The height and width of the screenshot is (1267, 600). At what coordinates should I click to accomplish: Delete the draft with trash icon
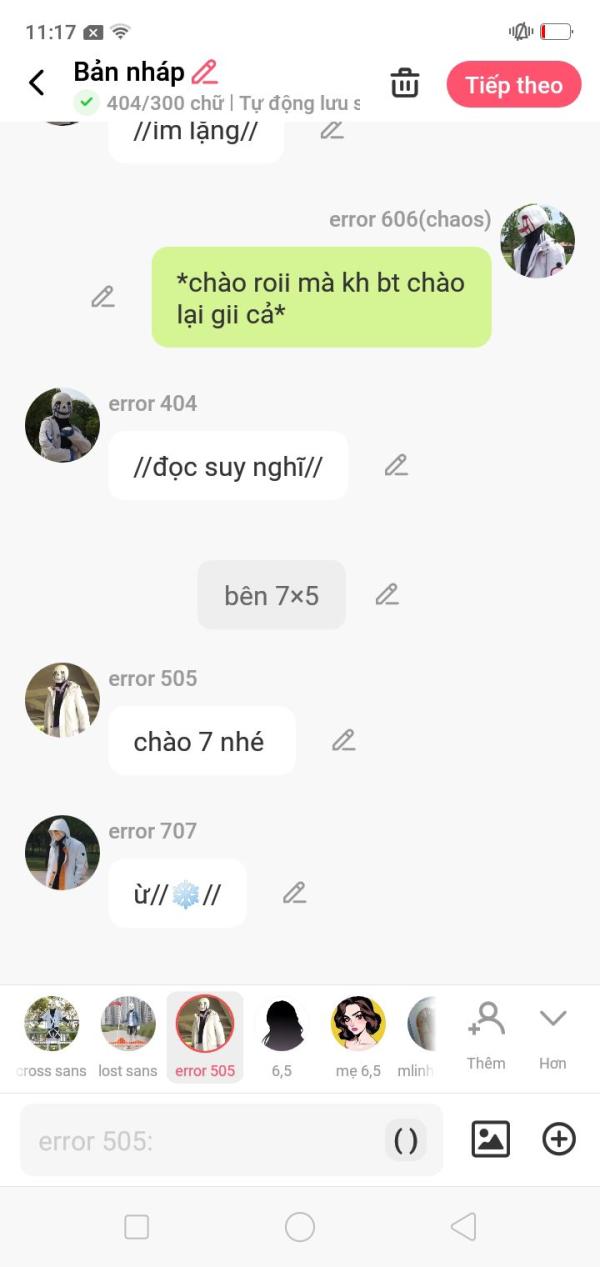pos(404,83)
